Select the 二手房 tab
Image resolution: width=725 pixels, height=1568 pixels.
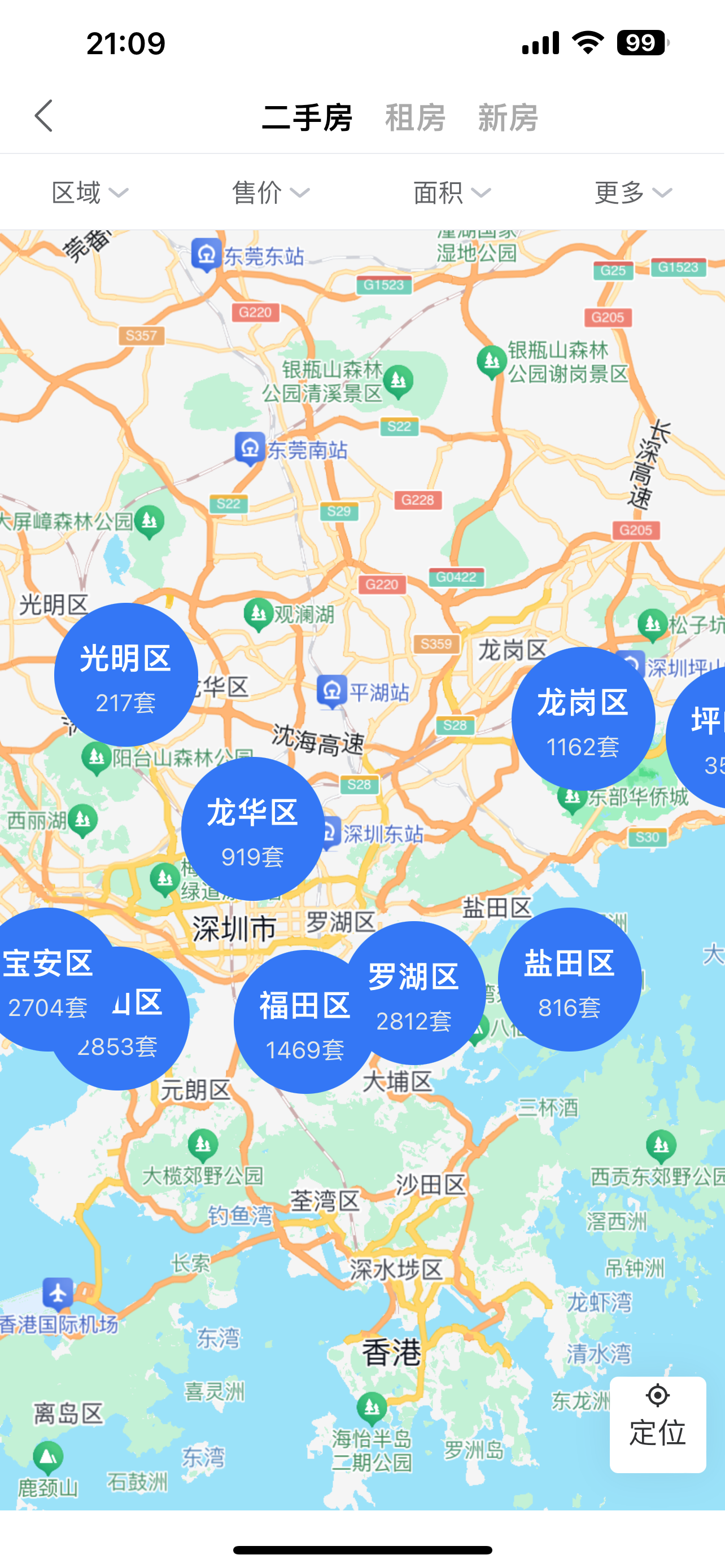(307, 117)
